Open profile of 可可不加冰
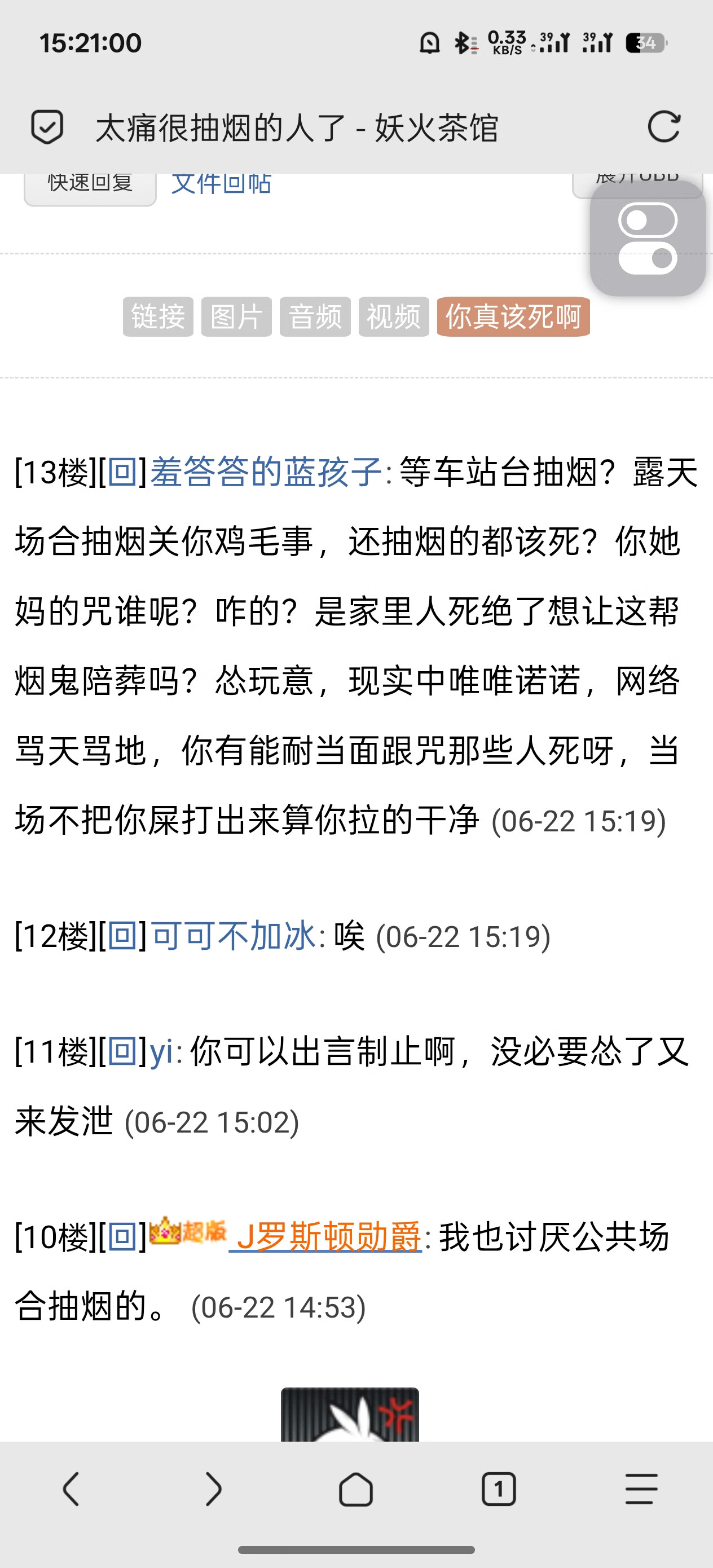The width and height of the screenshot is (713, 1568). tap(233, 936)
